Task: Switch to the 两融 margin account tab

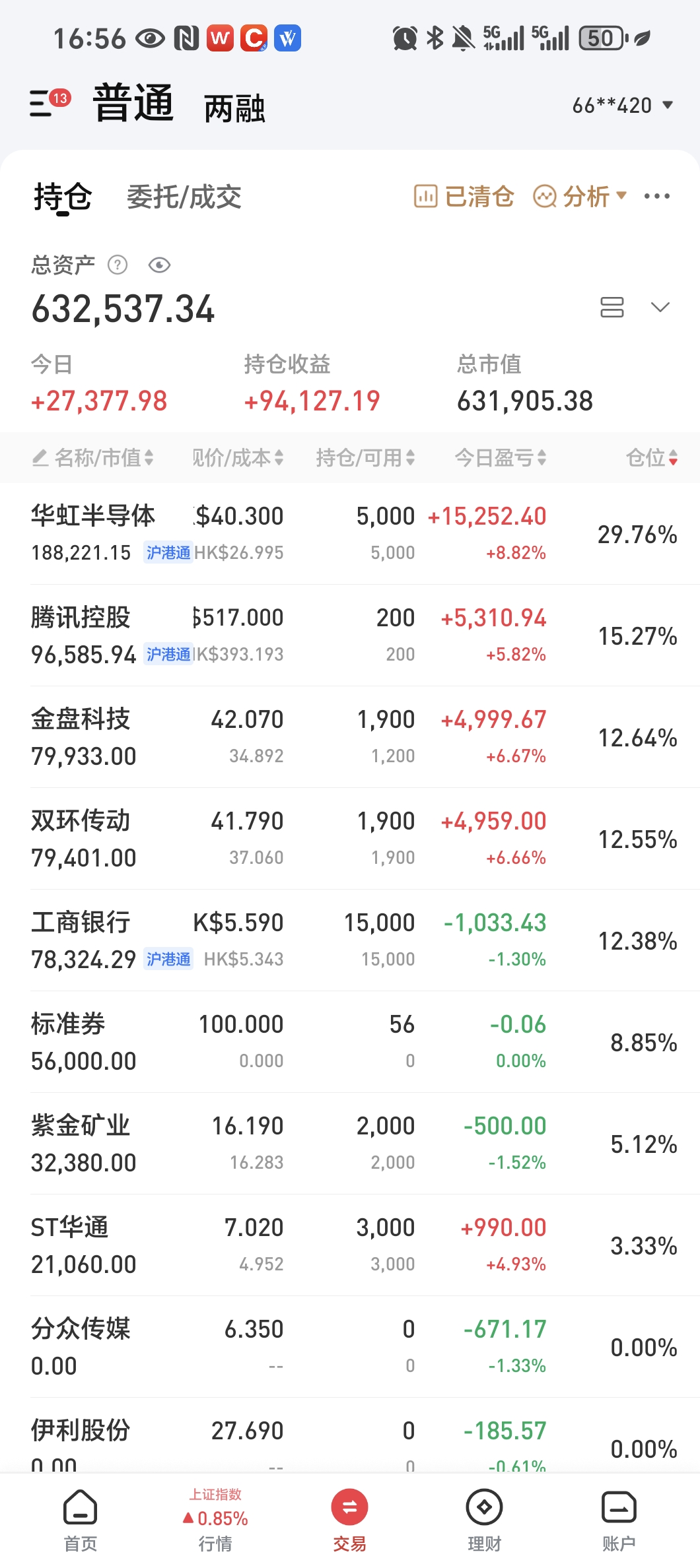Action: click(x=234, y=108)
